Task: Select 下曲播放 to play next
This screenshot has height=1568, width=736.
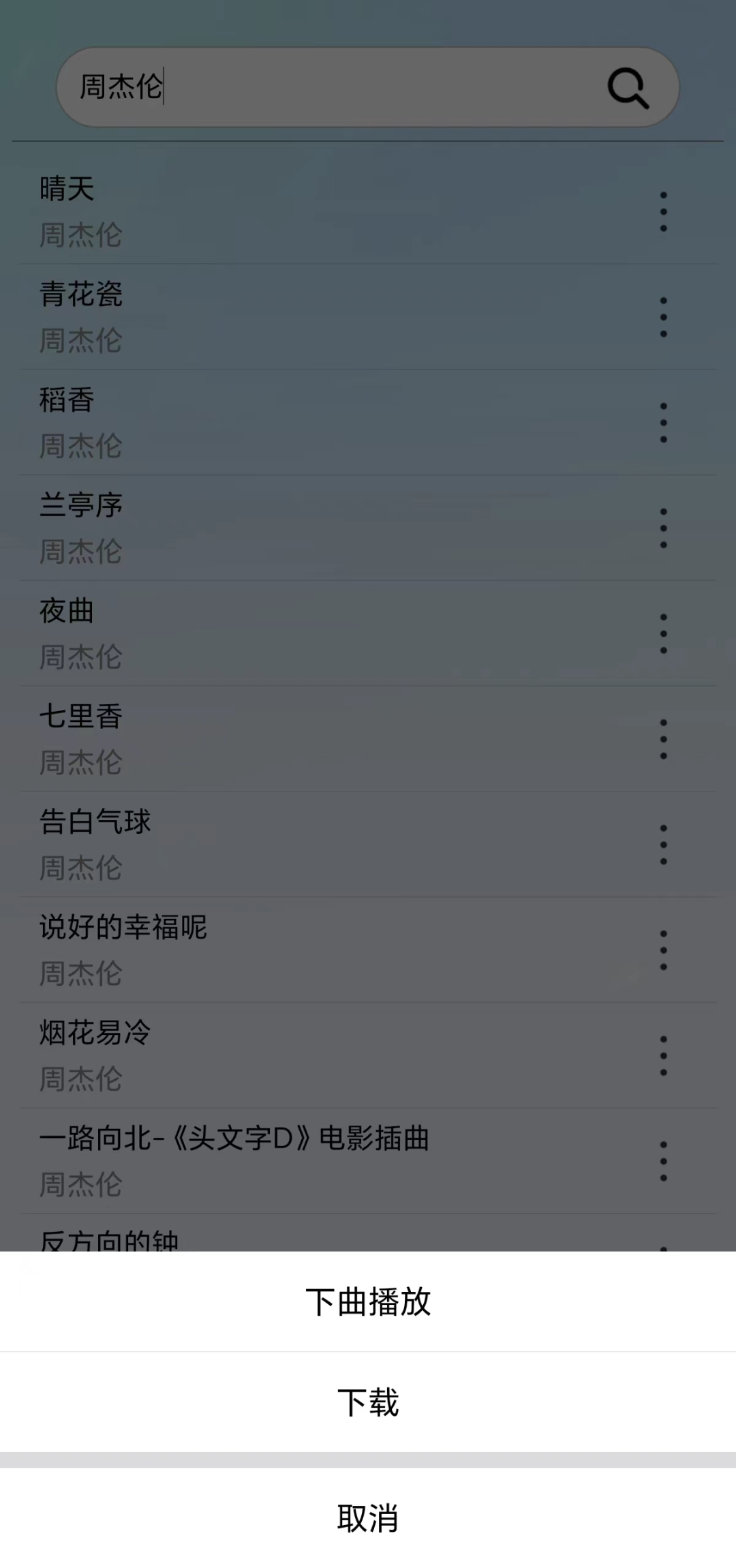Action: (x=368, y=1301)
